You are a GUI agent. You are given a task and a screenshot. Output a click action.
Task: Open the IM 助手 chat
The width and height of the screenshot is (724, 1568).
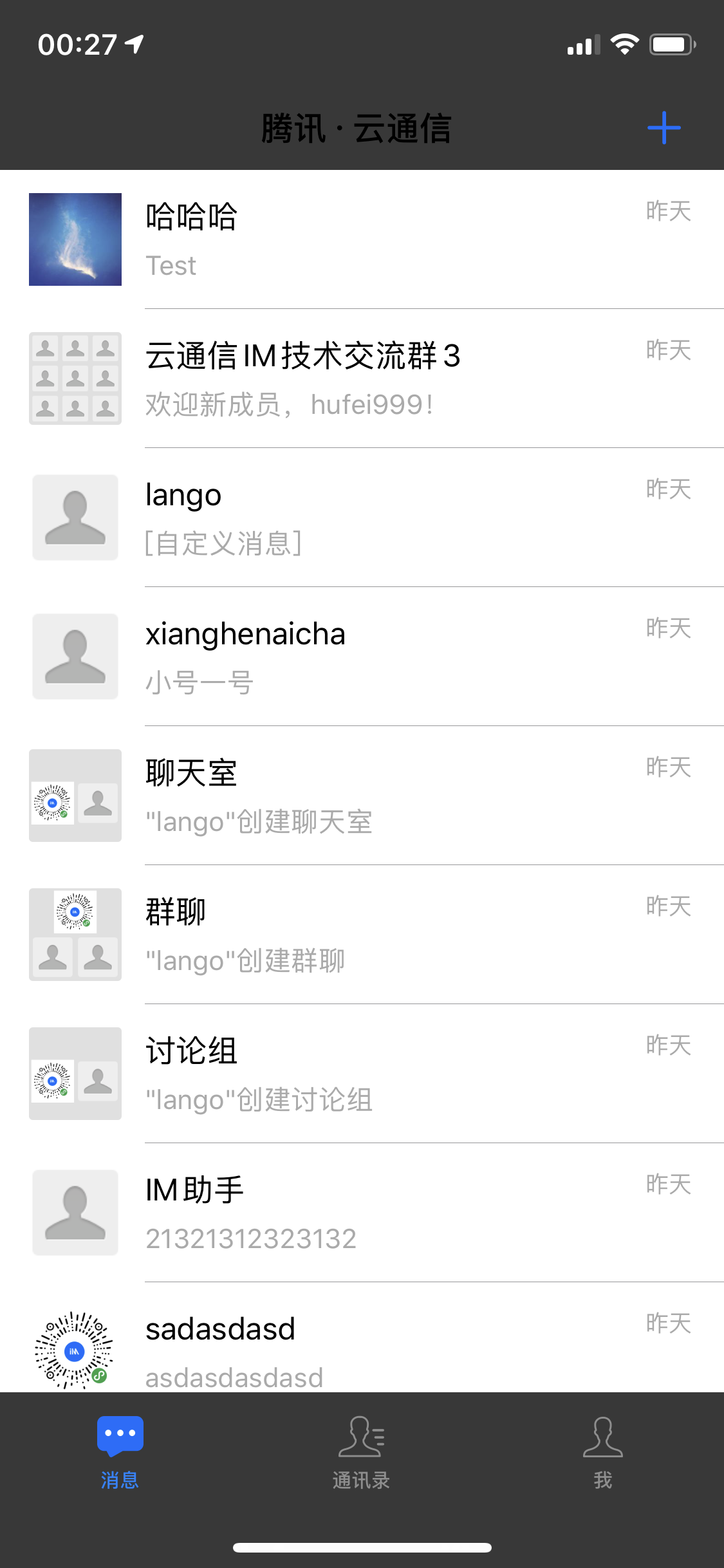pos(362,1213)
